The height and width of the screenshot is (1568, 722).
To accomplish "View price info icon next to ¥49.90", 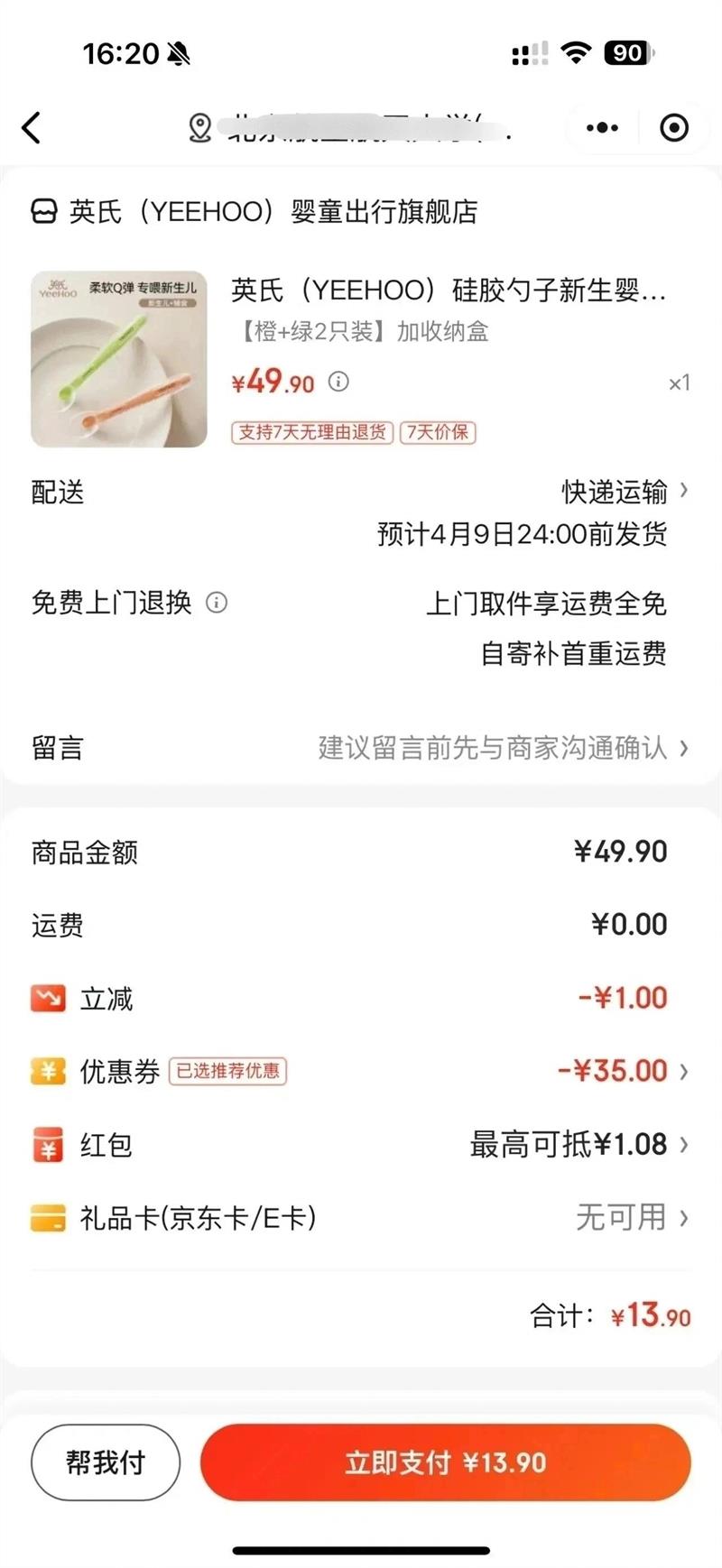I will (338, 382).
